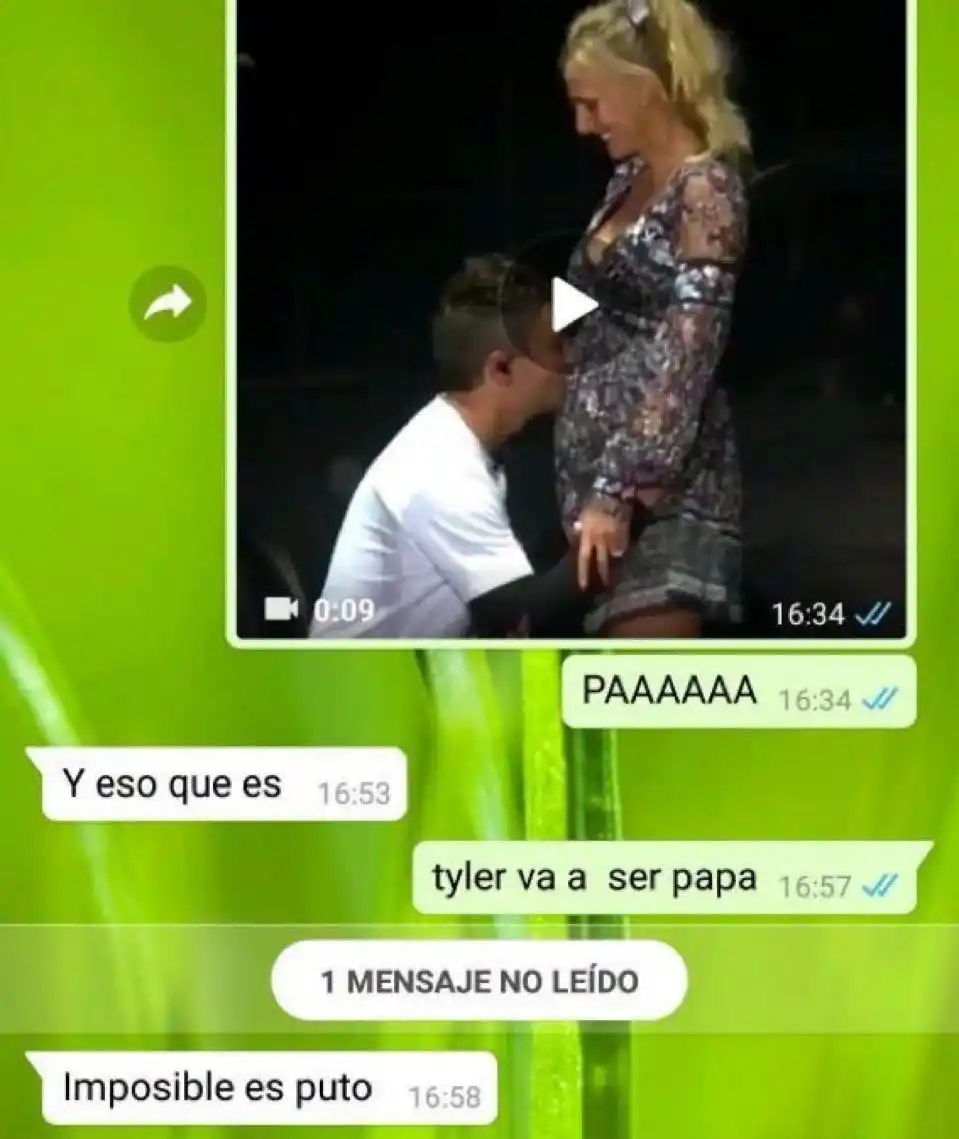Click the forward arrow next to the video
Image resolution: width=959 pixels, height=1139 pixels.
coord(166,301)
